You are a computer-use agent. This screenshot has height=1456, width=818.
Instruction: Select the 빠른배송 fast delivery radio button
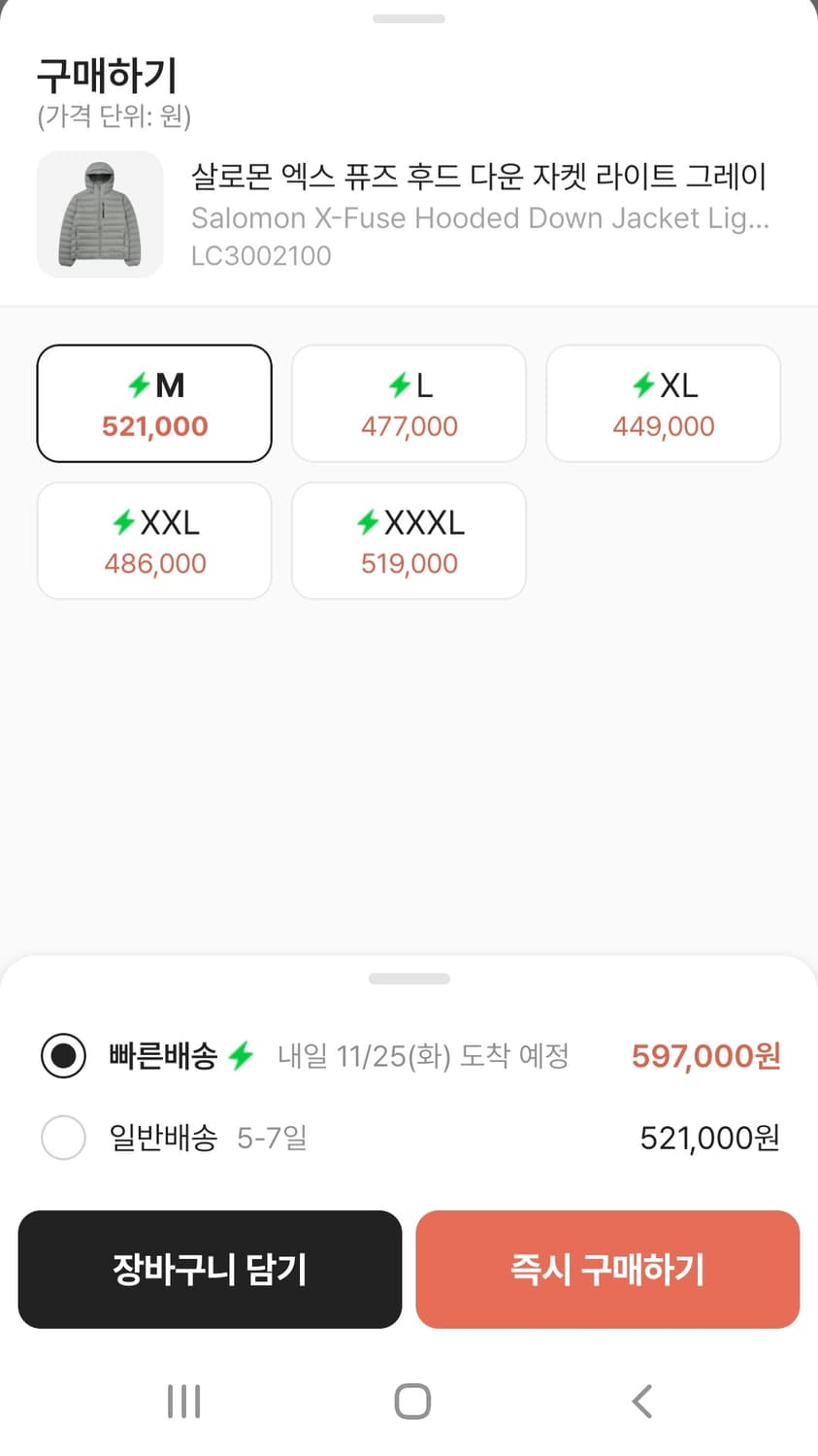(63, 1055)
